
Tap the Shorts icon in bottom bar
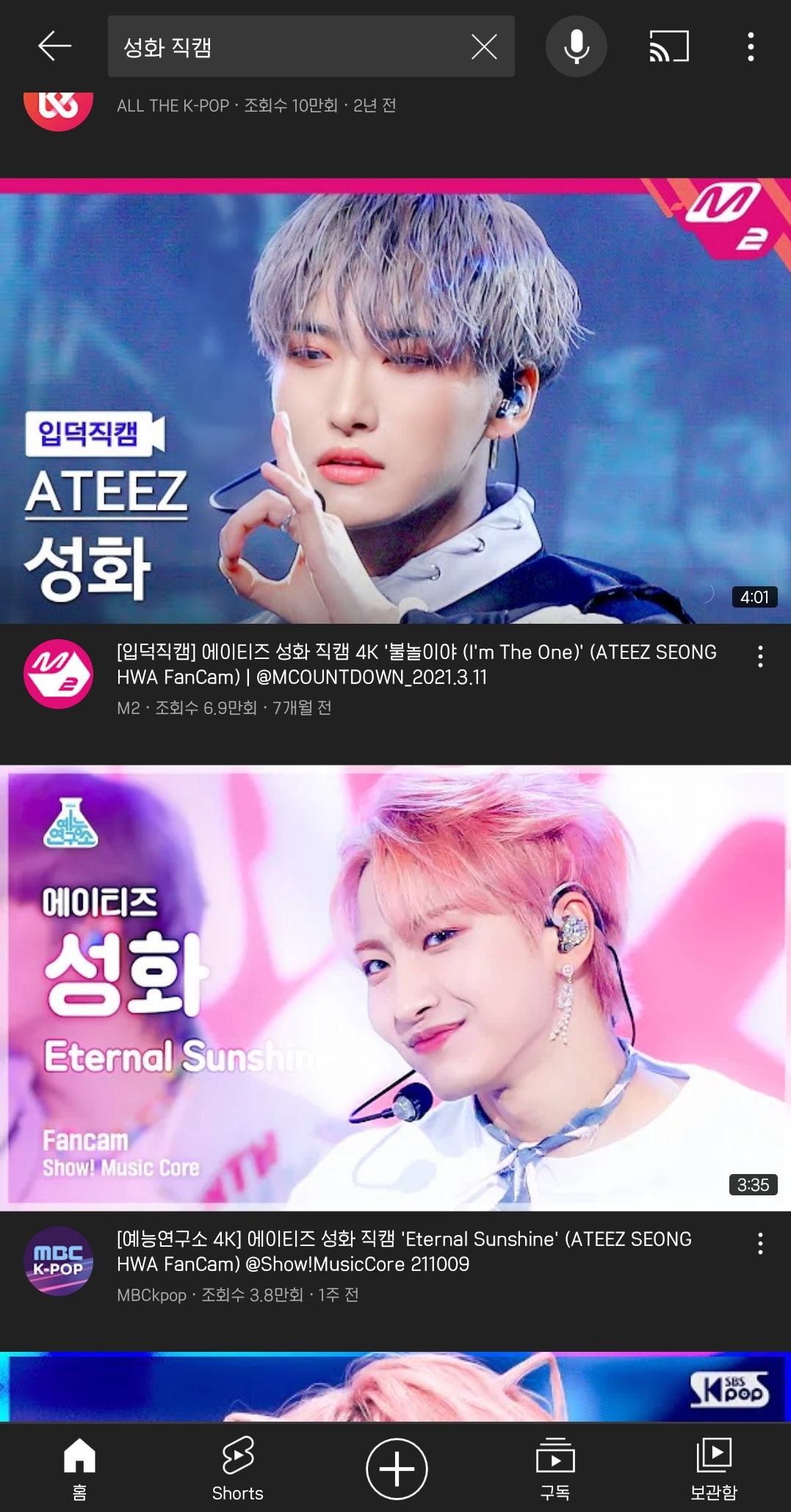pos(236,1466)
